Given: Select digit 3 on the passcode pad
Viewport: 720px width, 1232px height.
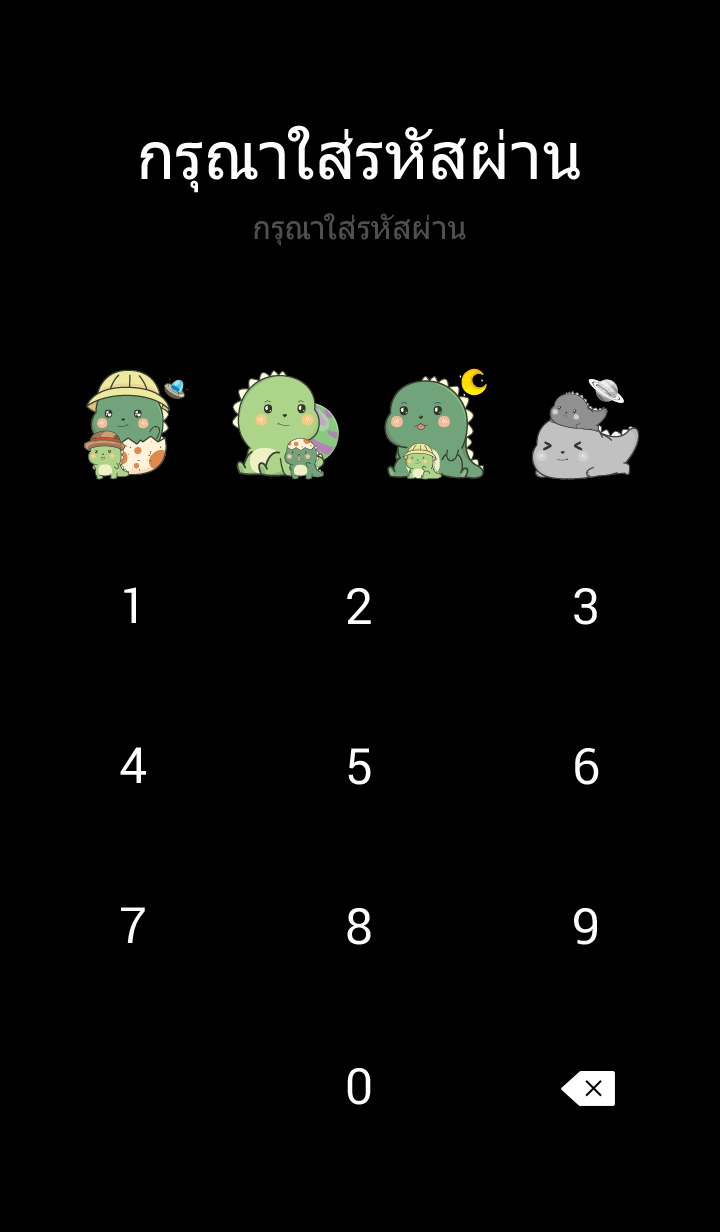Looking at the screenshot, I should pyautogui.click(x=585, y=607).
